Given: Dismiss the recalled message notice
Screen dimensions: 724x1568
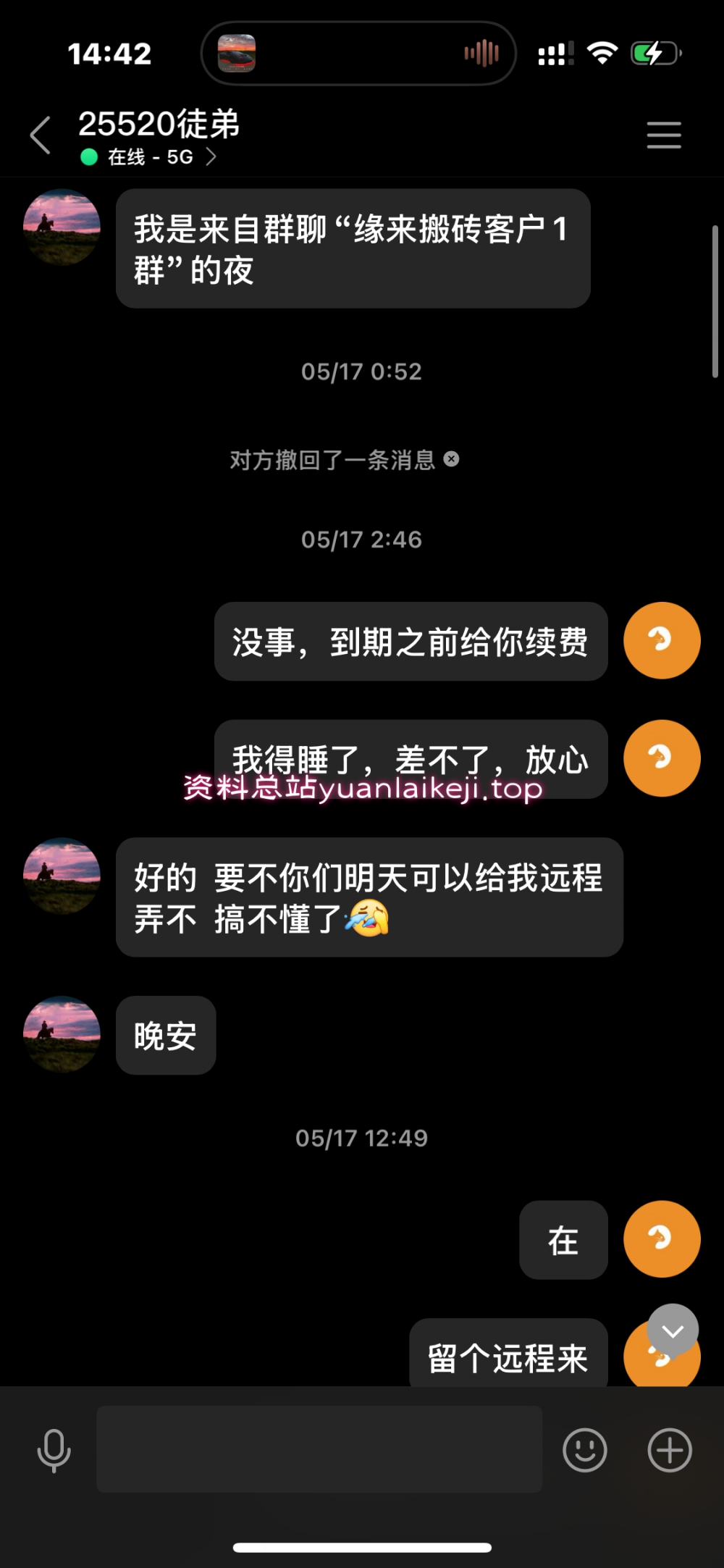Looking at the screenshot, I should [x=451, y=459].
